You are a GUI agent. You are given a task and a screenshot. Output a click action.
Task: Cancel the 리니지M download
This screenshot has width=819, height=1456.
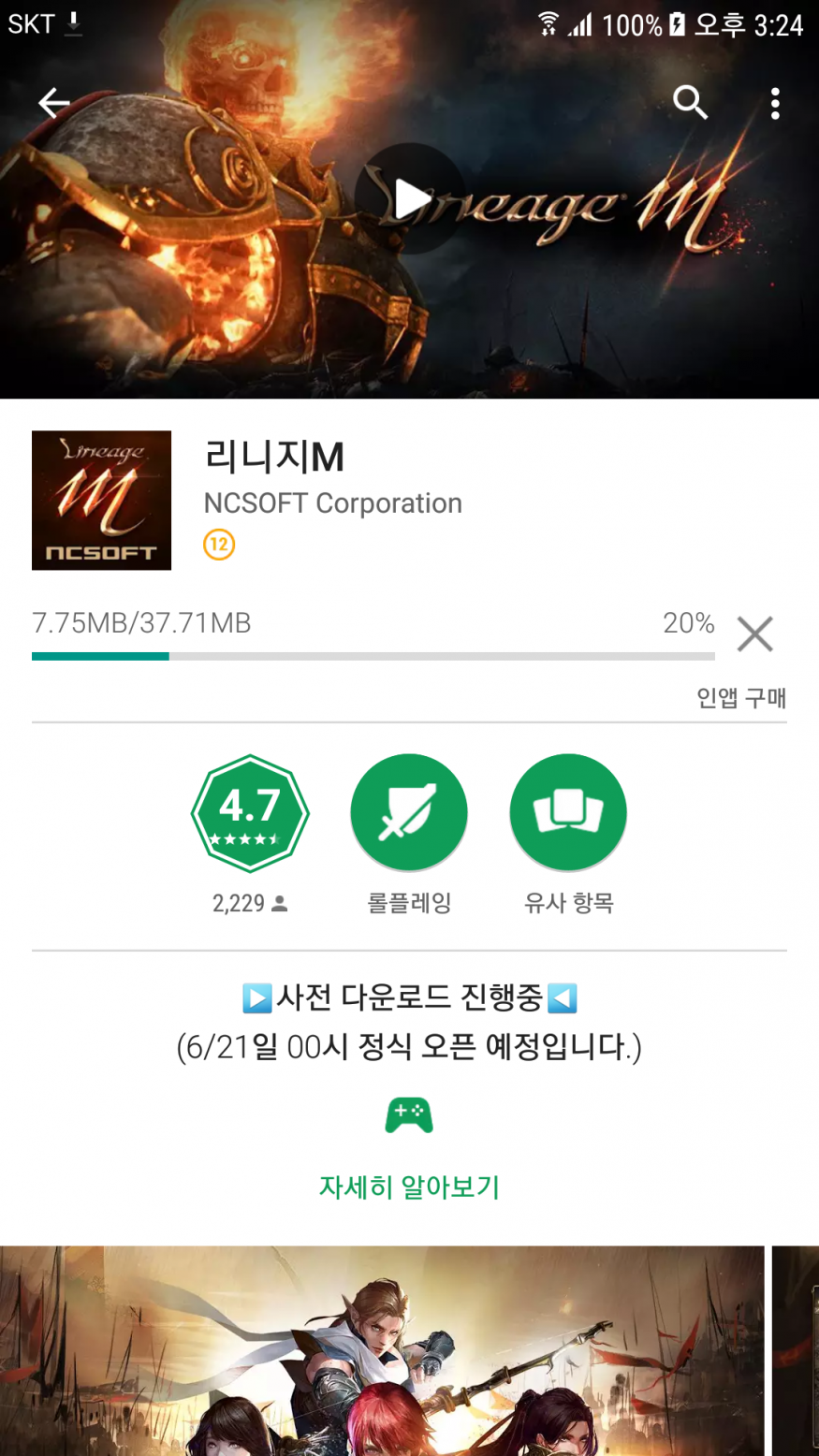click(754, 633)
